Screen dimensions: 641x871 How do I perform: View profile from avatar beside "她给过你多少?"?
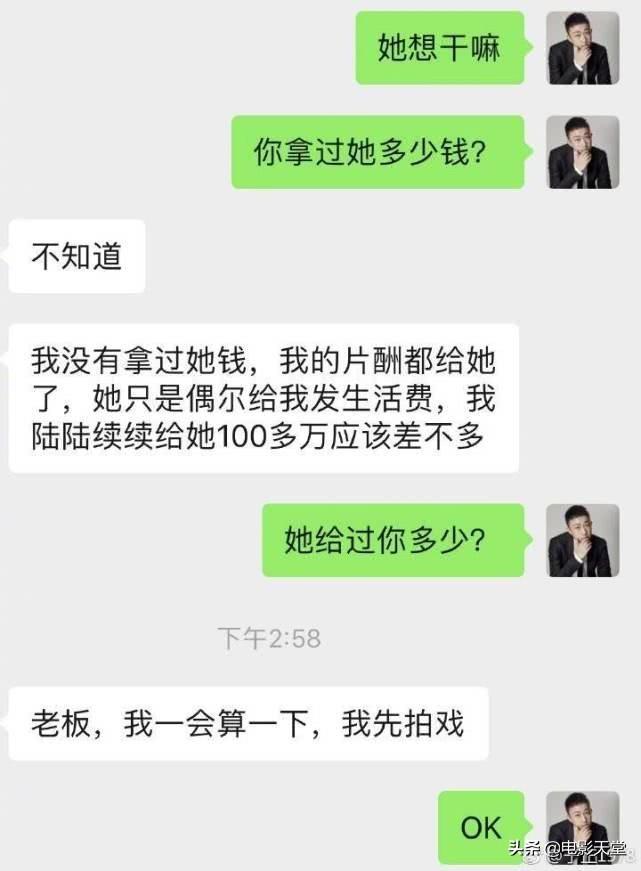click(583, 540)
